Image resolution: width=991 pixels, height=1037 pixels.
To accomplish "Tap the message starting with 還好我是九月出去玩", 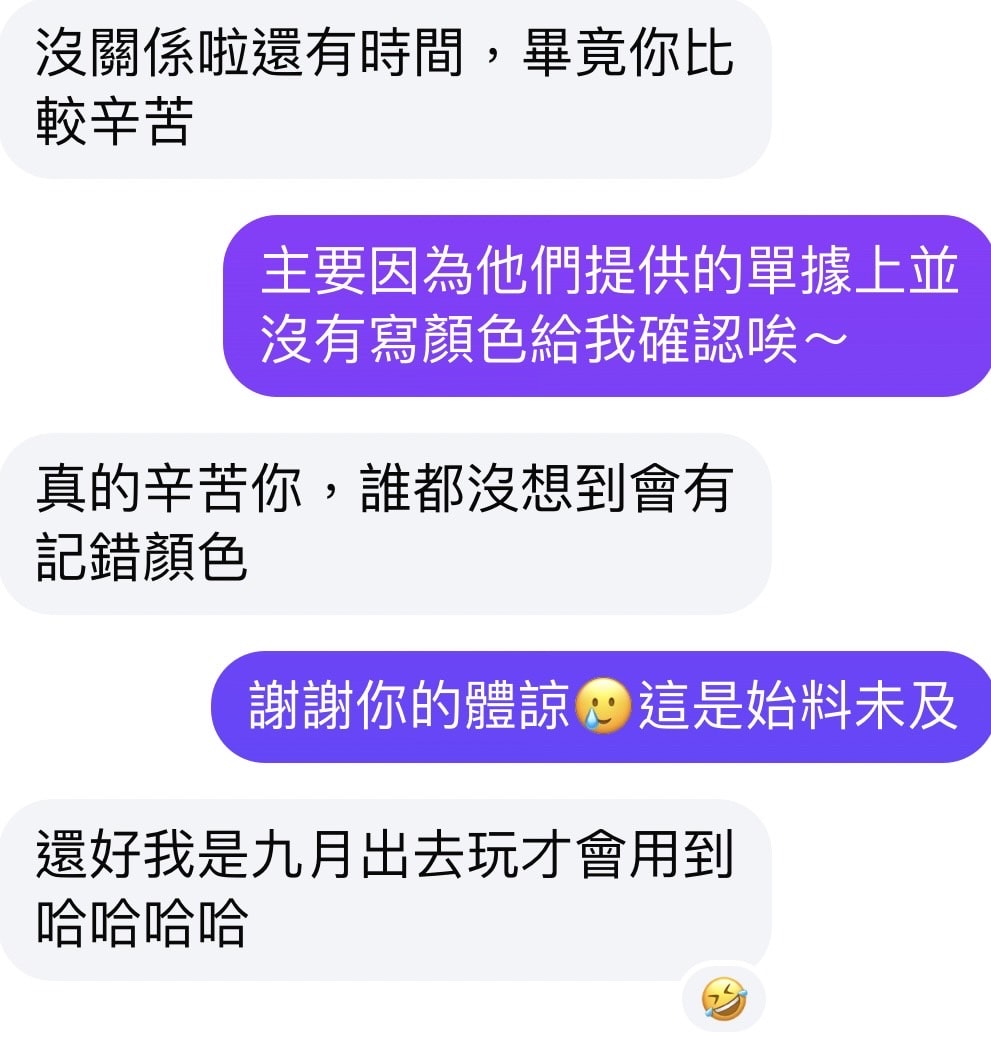I will pos(384,889).
